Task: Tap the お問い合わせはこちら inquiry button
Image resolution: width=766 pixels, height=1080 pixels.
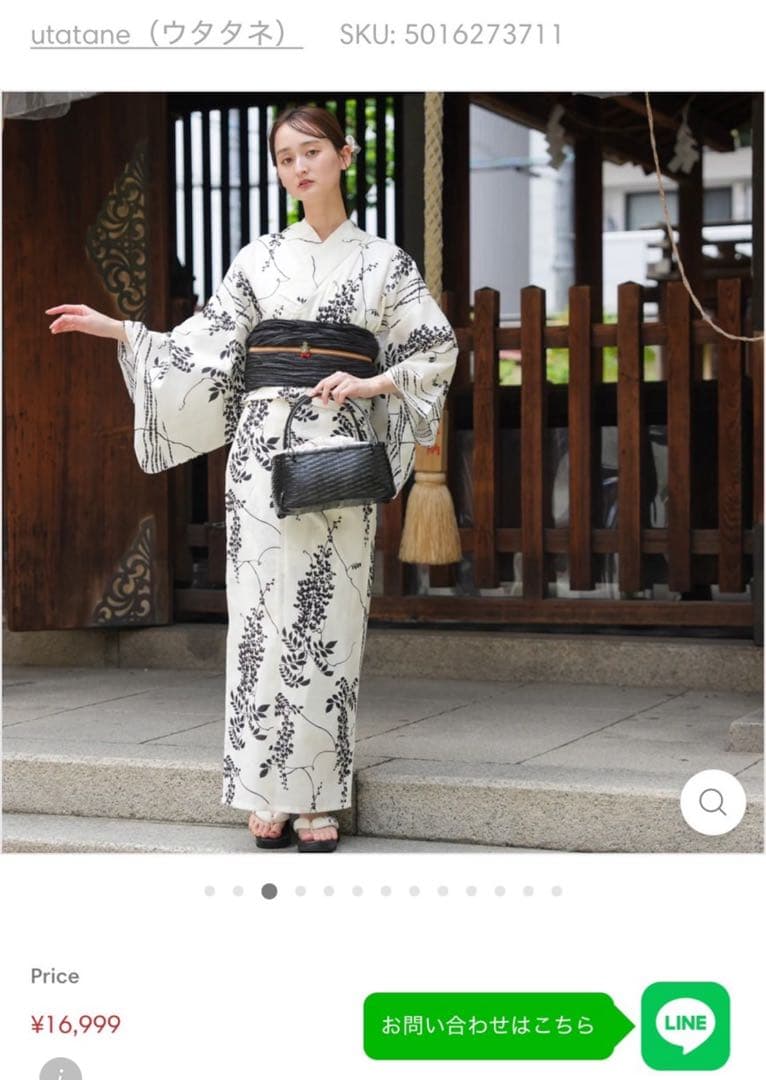Action: pyautogui.click(x=488, y=1025)
